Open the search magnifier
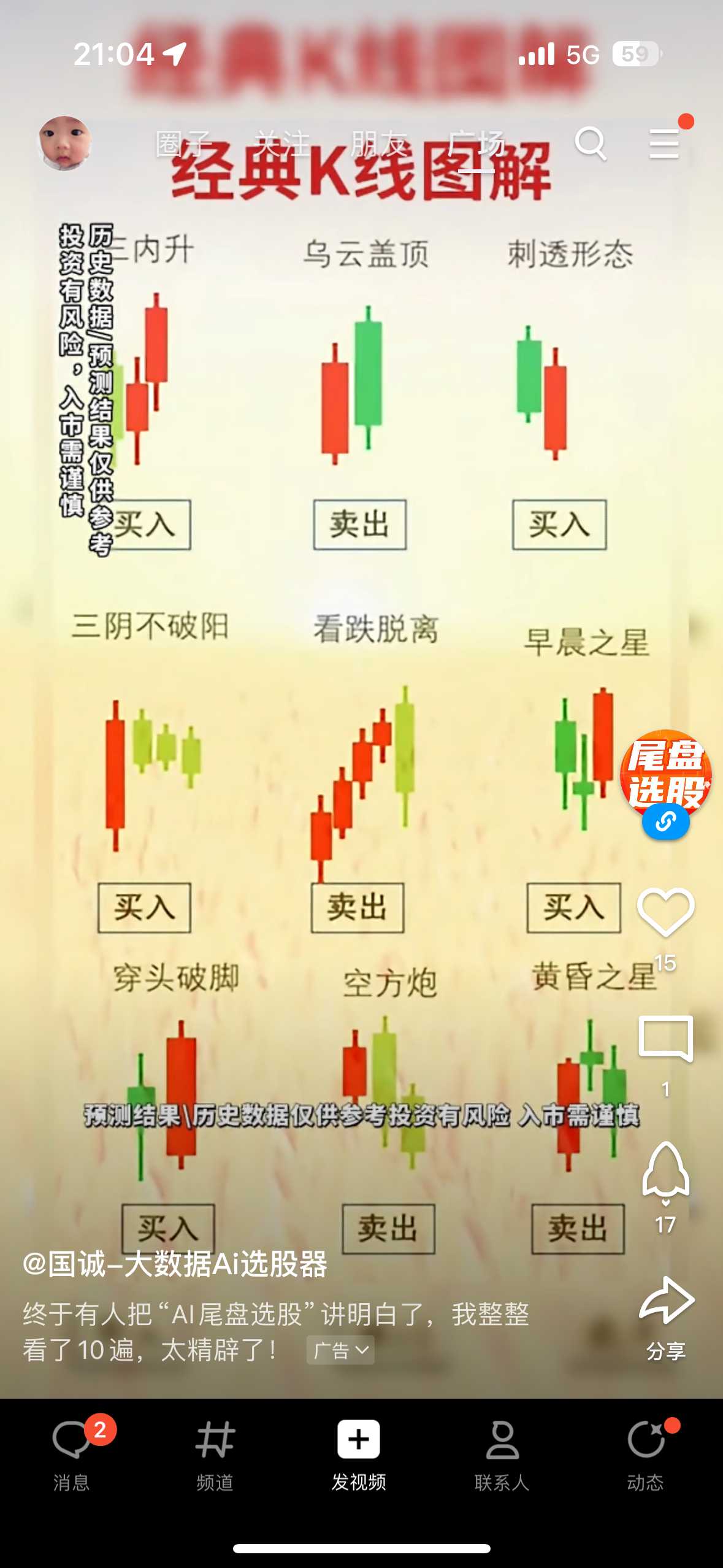 [590, 144]
